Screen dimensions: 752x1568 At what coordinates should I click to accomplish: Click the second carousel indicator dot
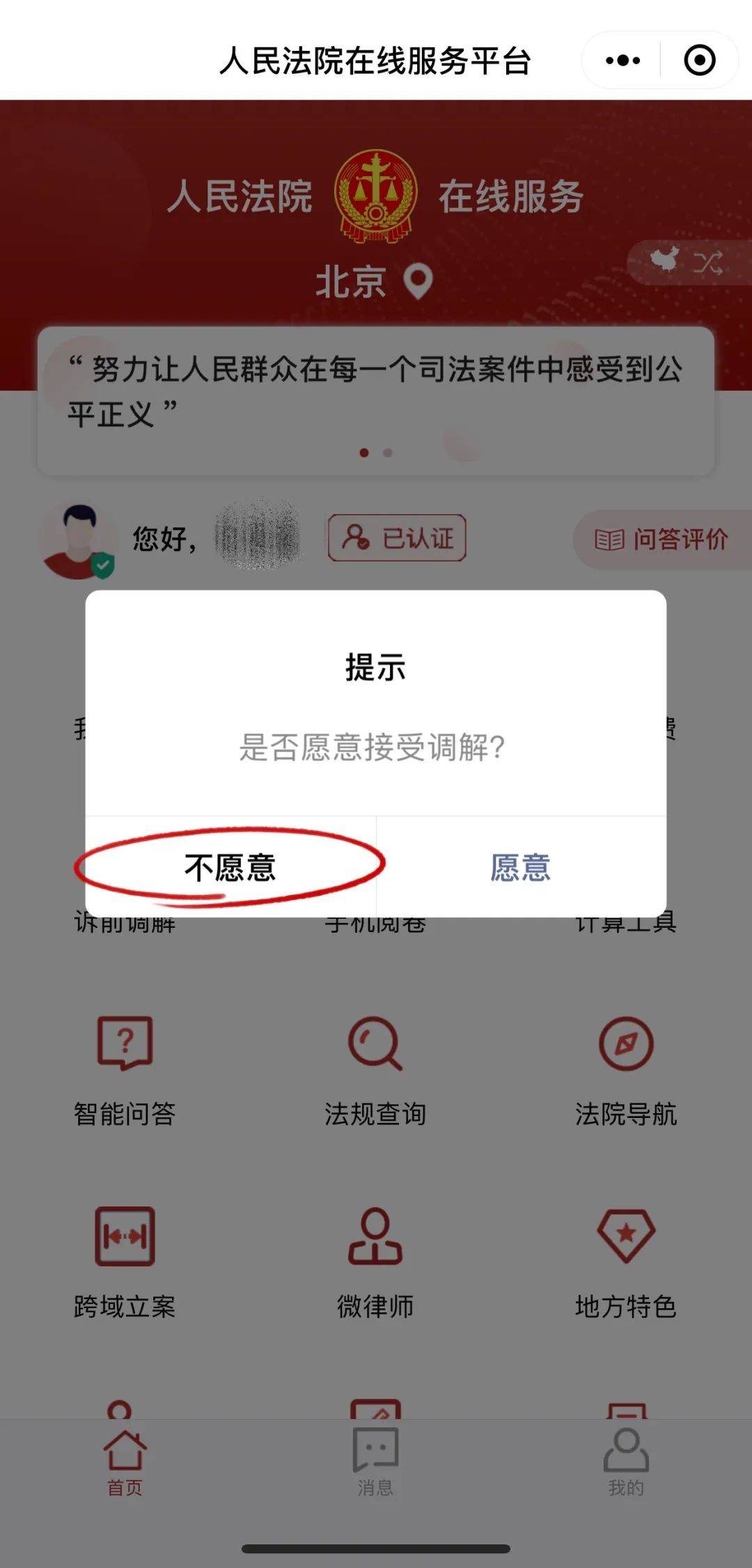point(387,453)
